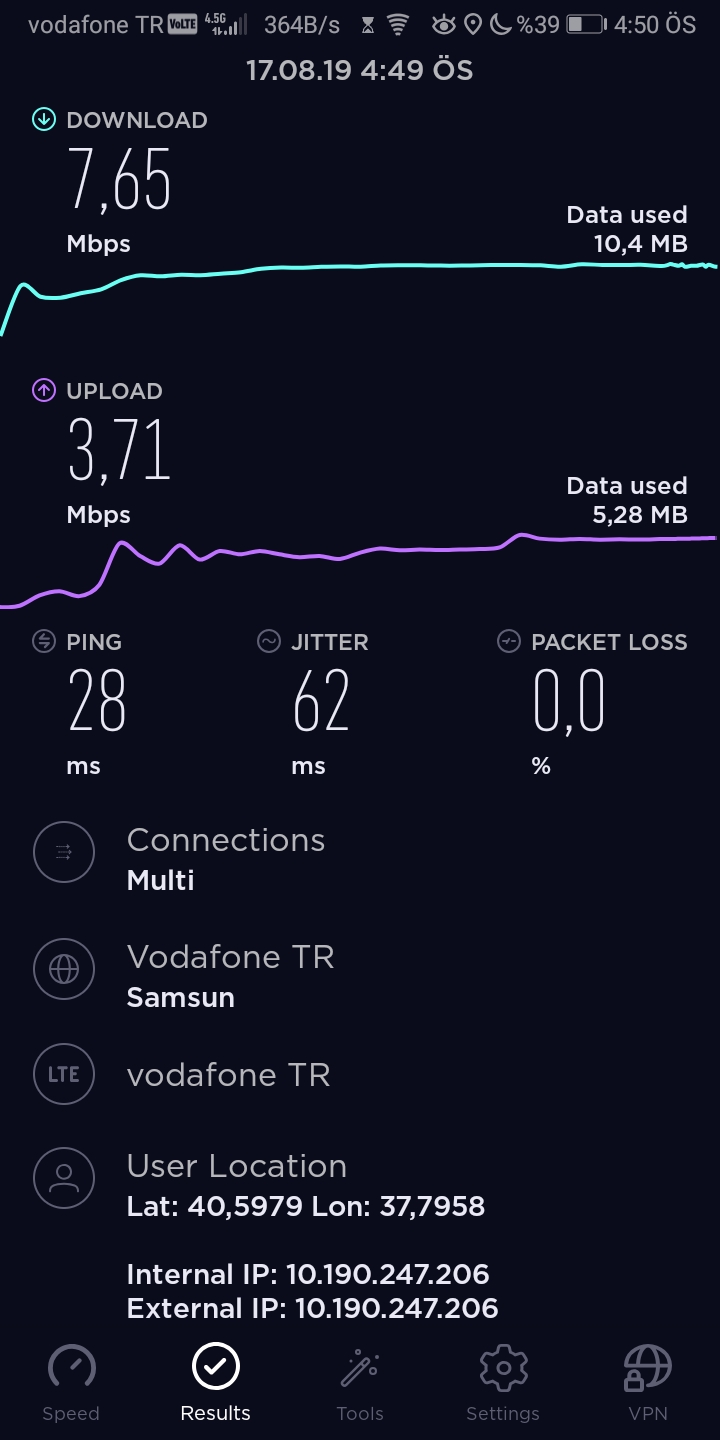Select the Results tab
The width and height of the screenshot is (720, 1440).
coord(215,1384)
